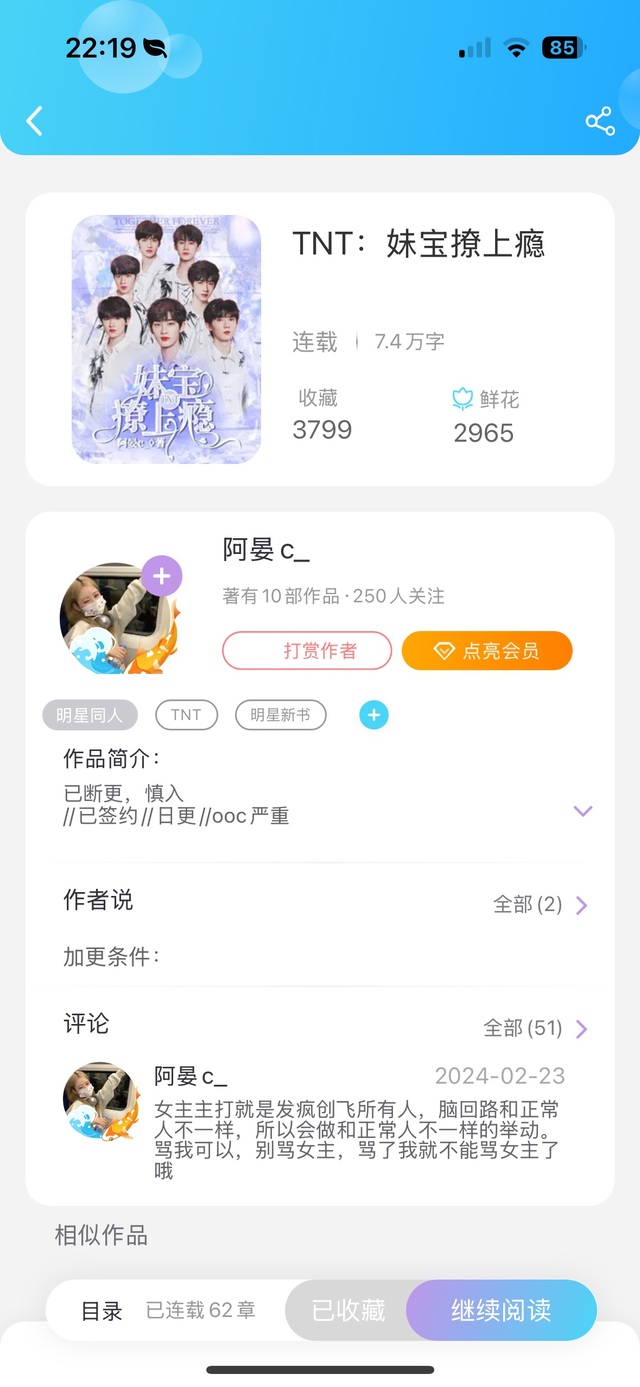This screenshot has width=640, height=1387.
Task: Tap the 已收藏 button to uncollect
Action: pos(348,1310)
